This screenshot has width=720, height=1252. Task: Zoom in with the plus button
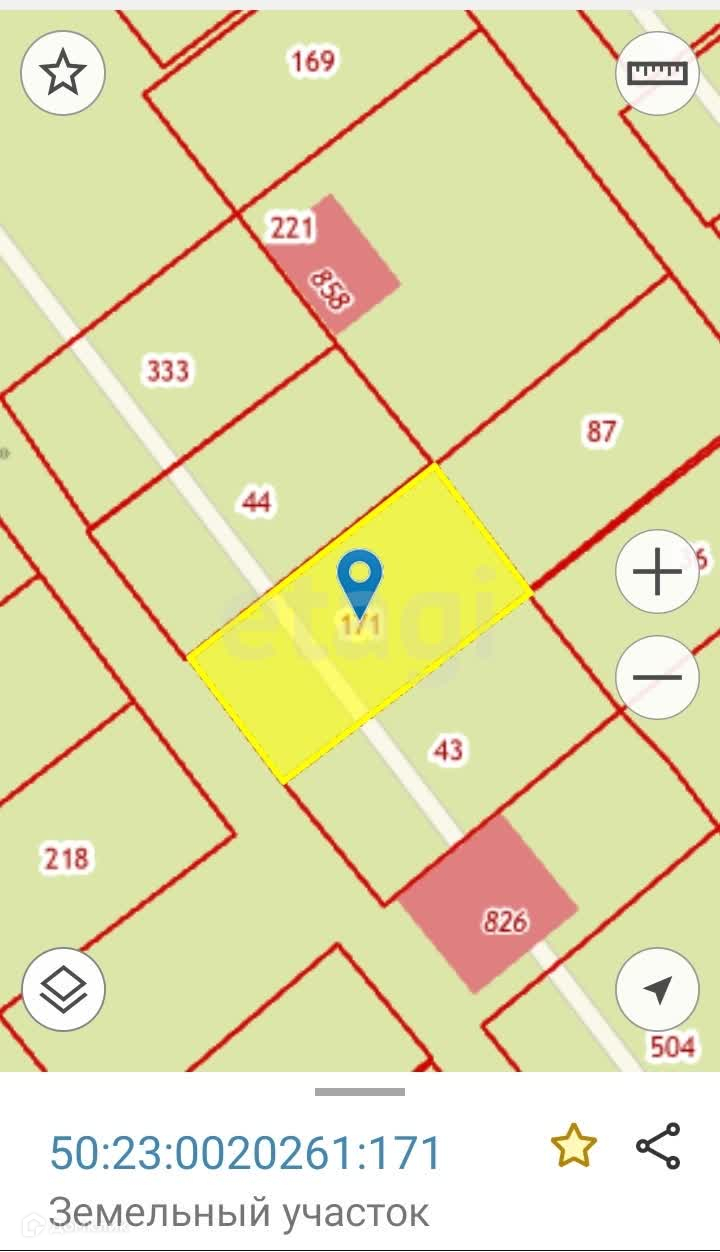click(x=657, y=573)
